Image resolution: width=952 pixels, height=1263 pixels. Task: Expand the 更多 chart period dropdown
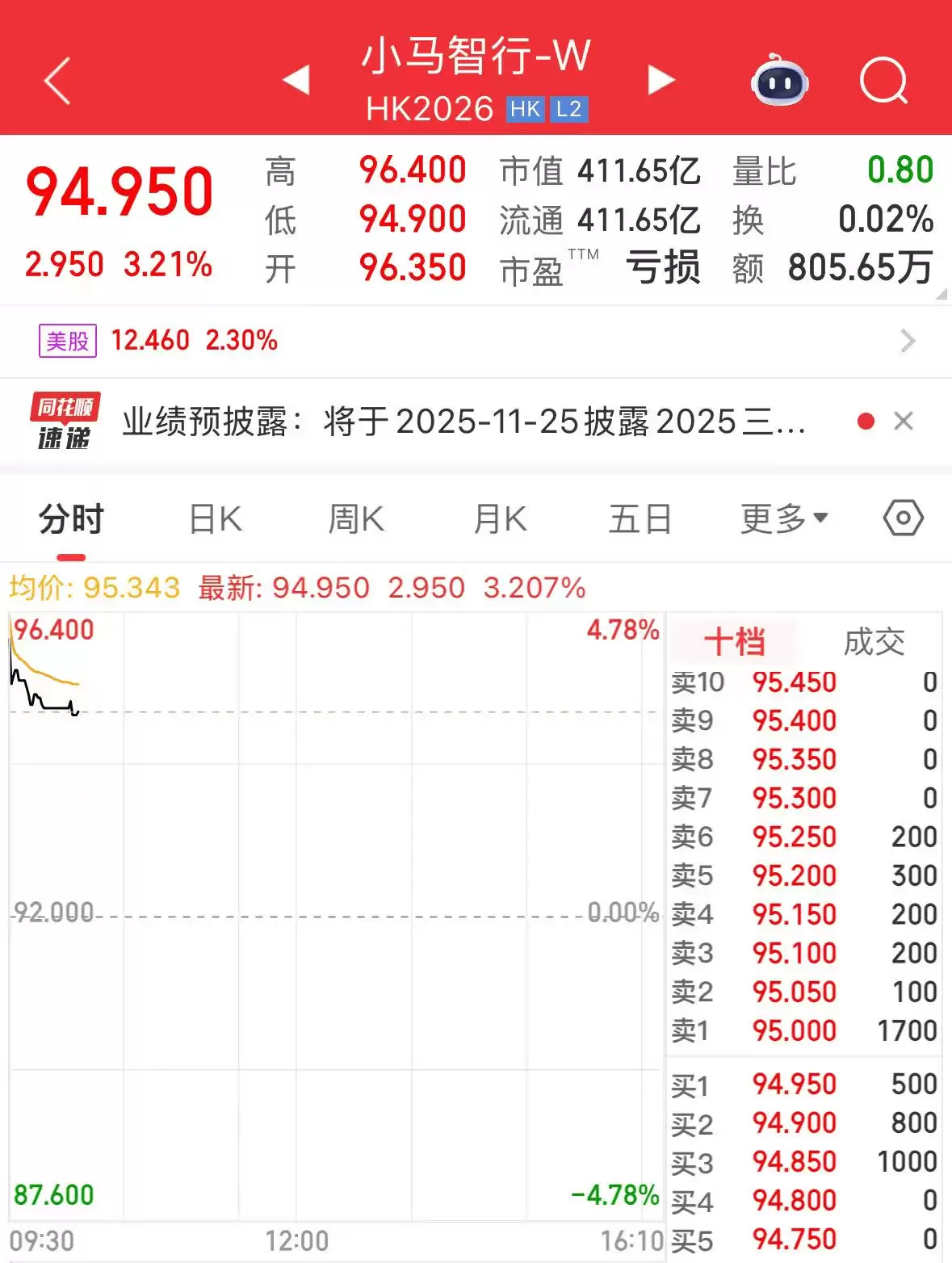pyautogui.click(x=784, y=519)
